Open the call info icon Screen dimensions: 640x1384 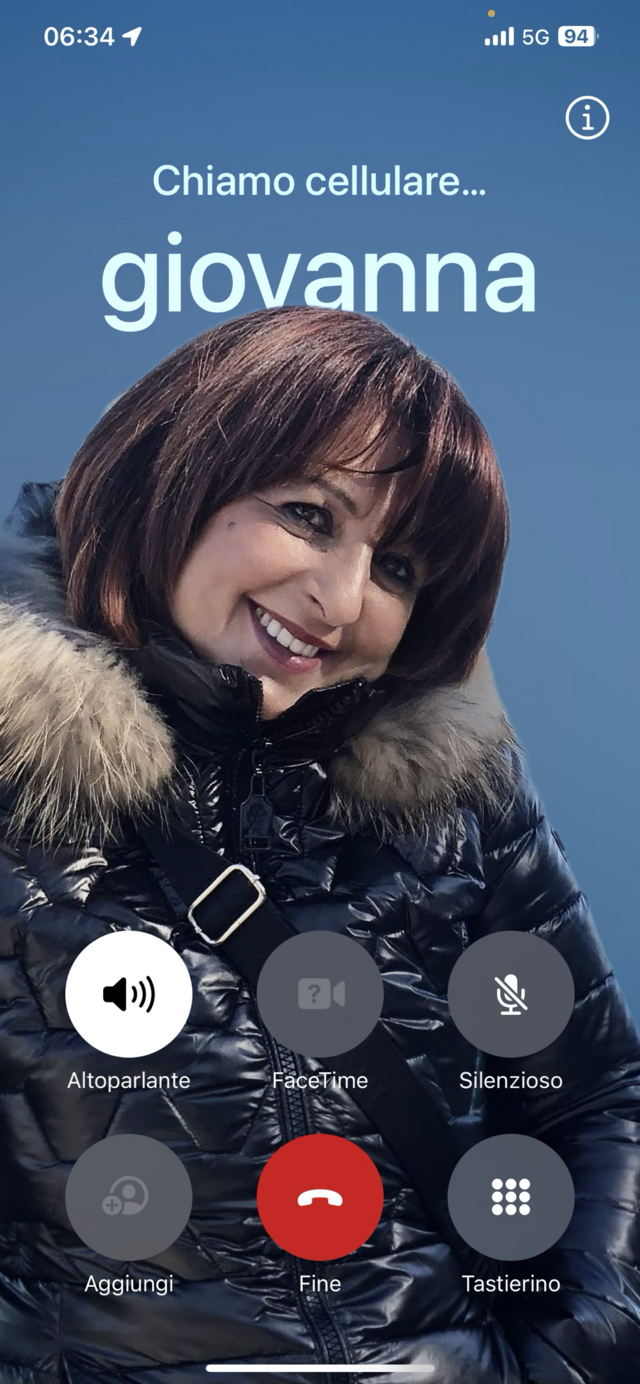click(587, 119)
